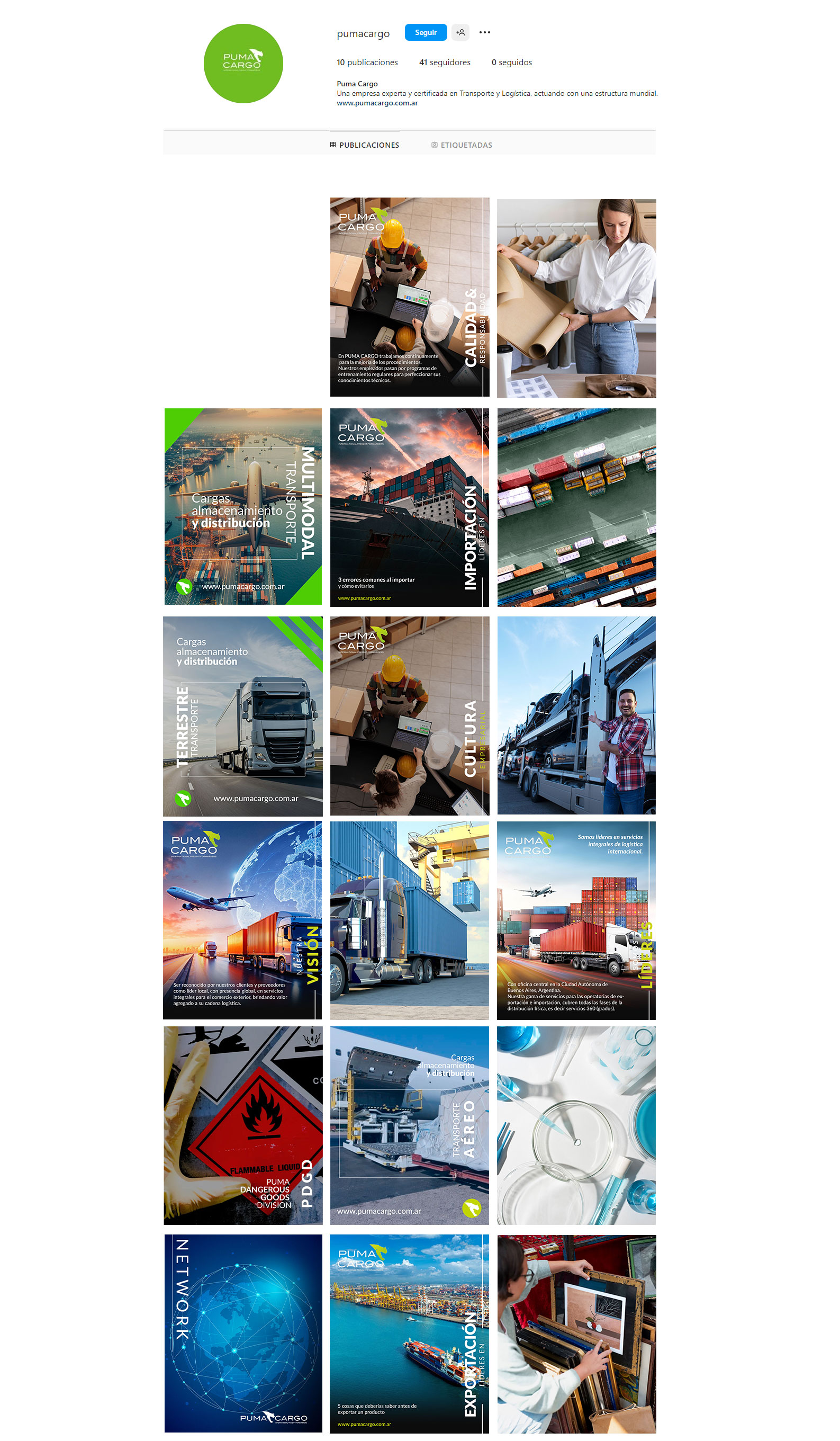The height and width of the screenshot is (1441, 840).
Task: Select the Publicaciones tab
Action: pyautogui.click(x=365, y=145)
